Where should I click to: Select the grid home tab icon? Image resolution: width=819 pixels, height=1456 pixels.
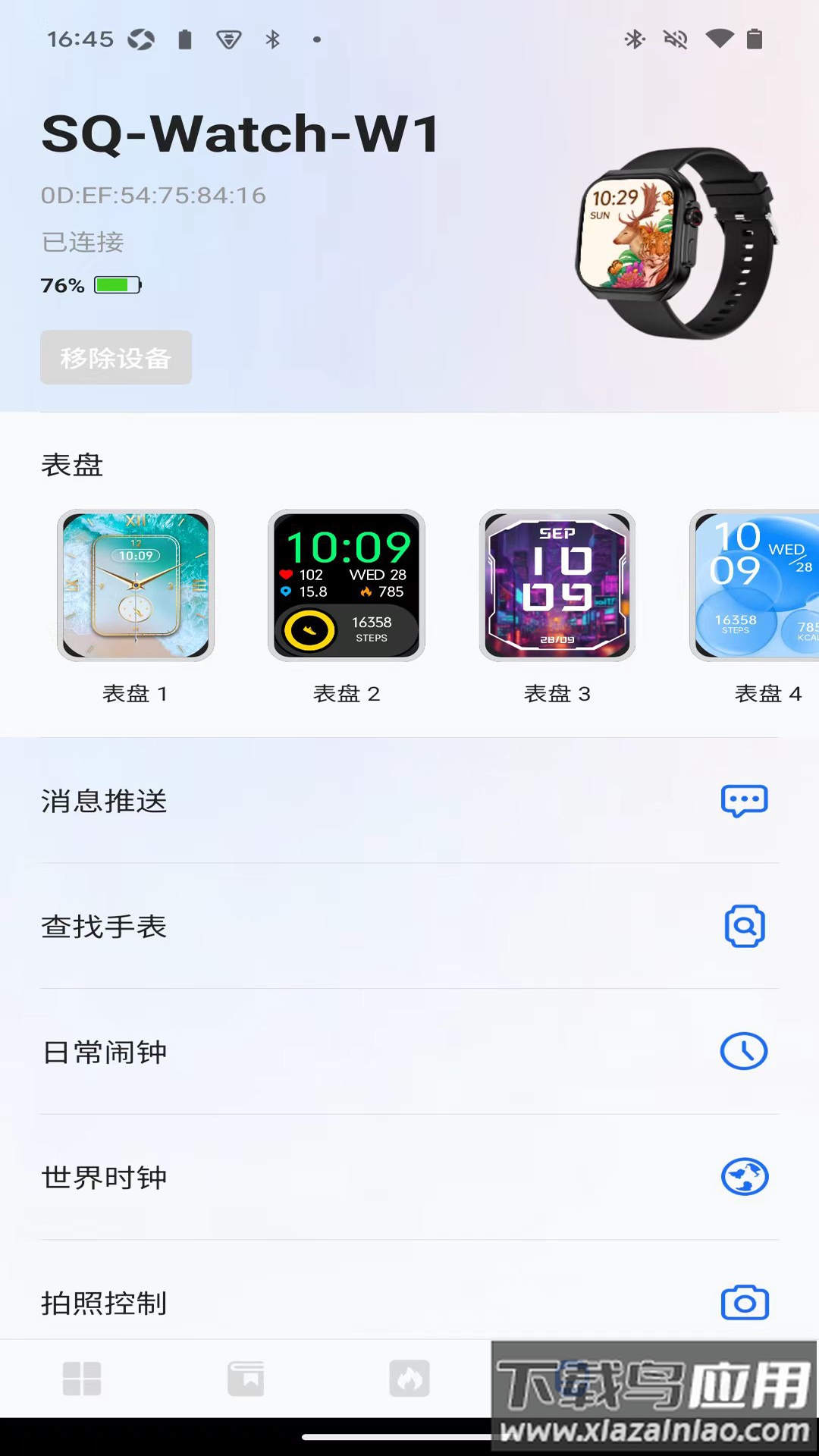click(83, 1380)
